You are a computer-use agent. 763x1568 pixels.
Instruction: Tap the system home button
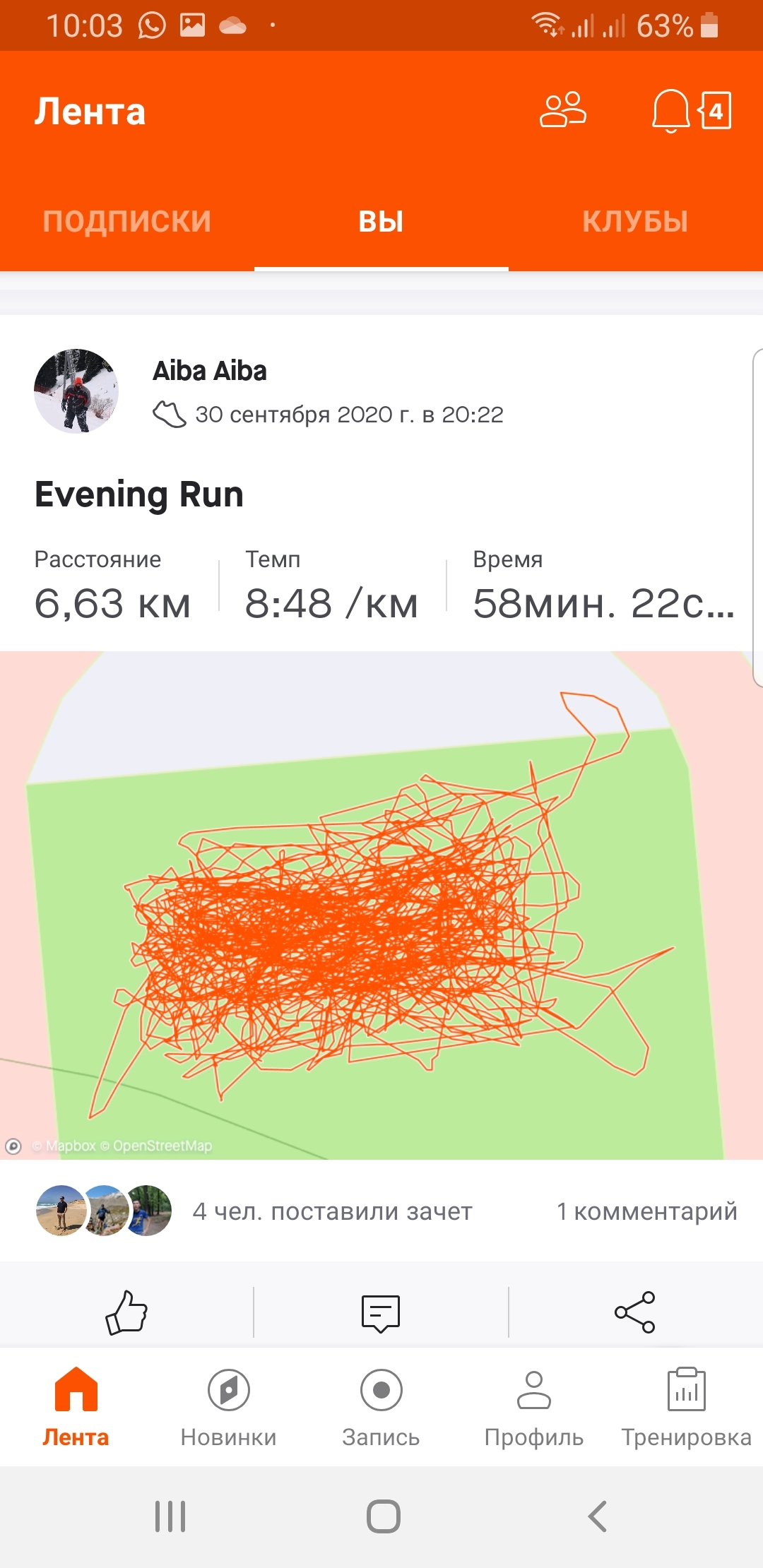point(383,1516)
